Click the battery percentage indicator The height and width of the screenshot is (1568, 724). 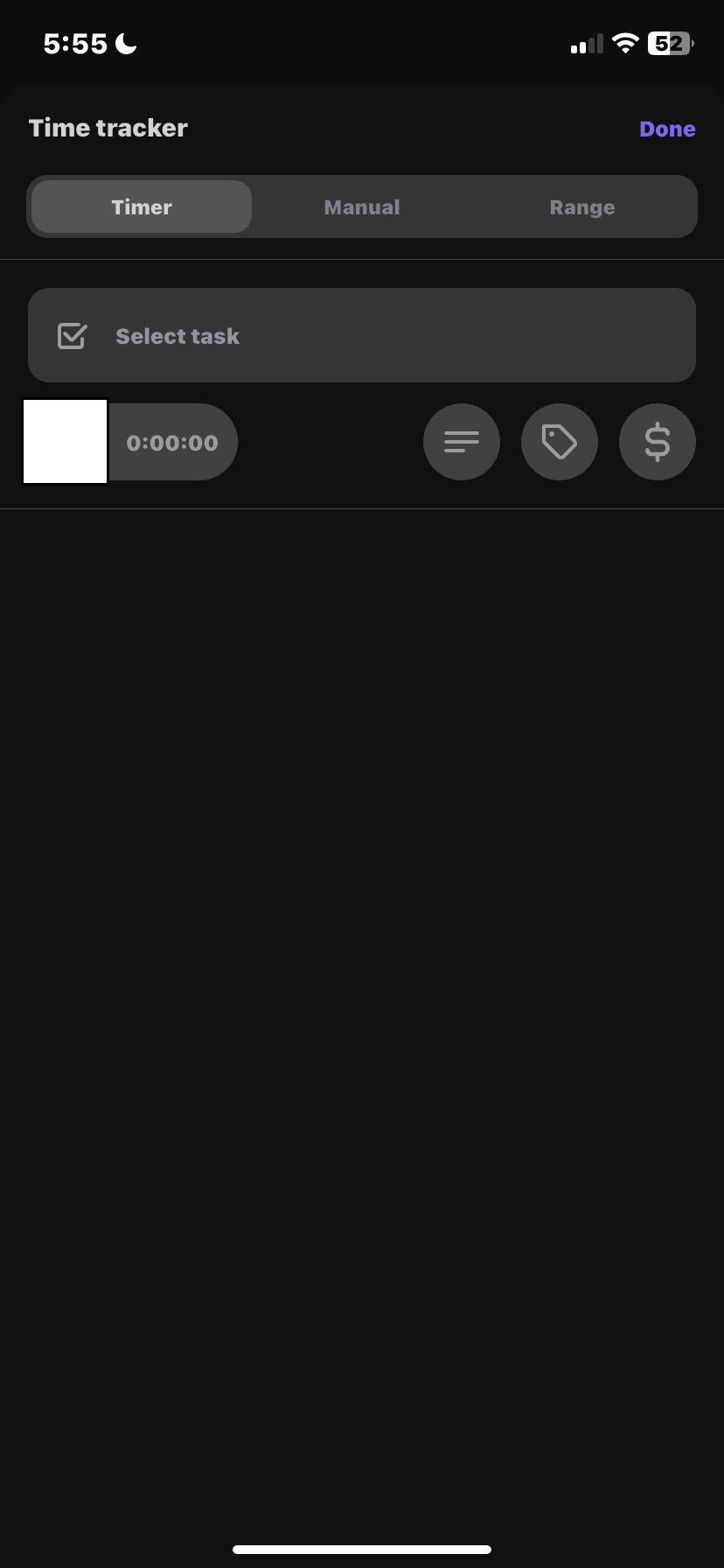[666, 43]
